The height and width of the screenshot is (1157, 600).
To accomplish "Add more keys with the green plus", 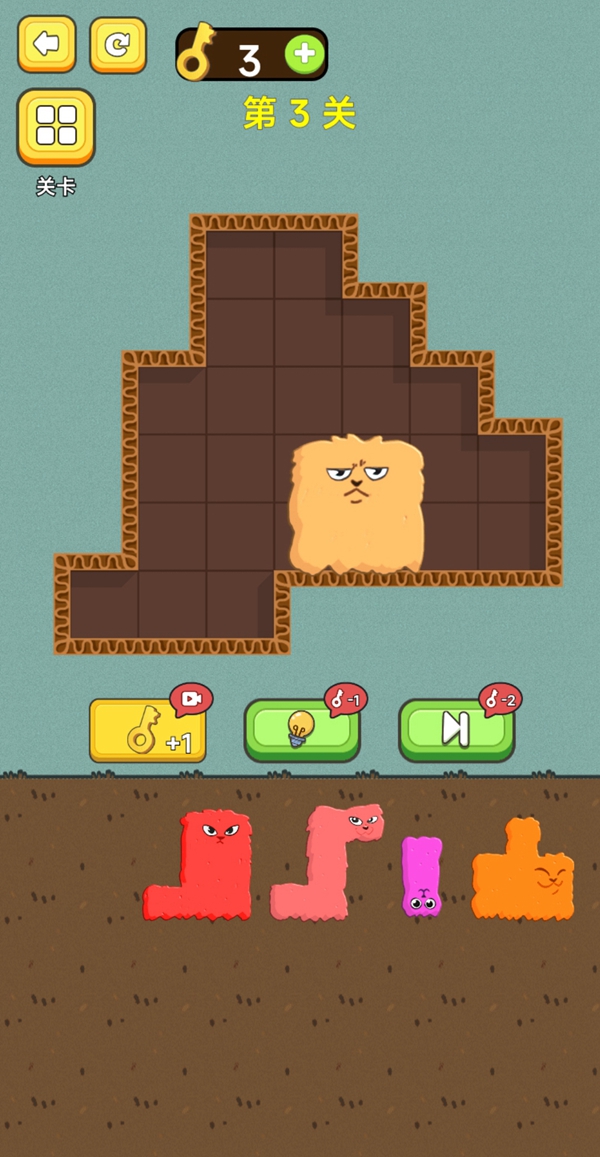I will pyautogui.click(x=304, y=54).
